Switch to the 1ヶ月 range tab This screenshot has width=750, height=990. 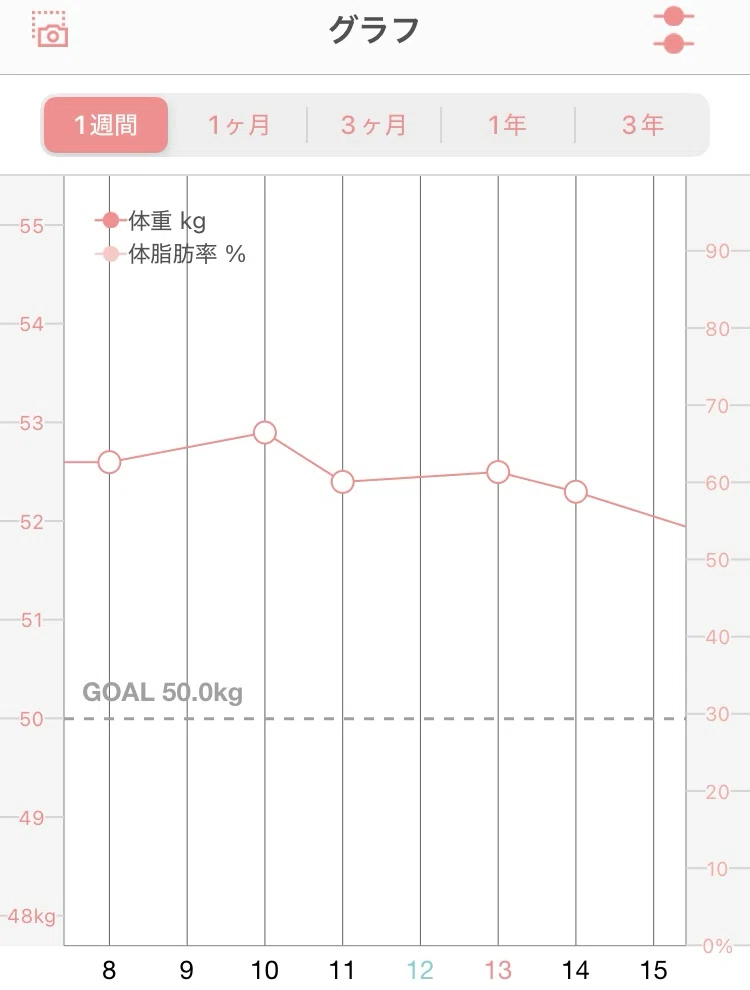pos(239,125)
